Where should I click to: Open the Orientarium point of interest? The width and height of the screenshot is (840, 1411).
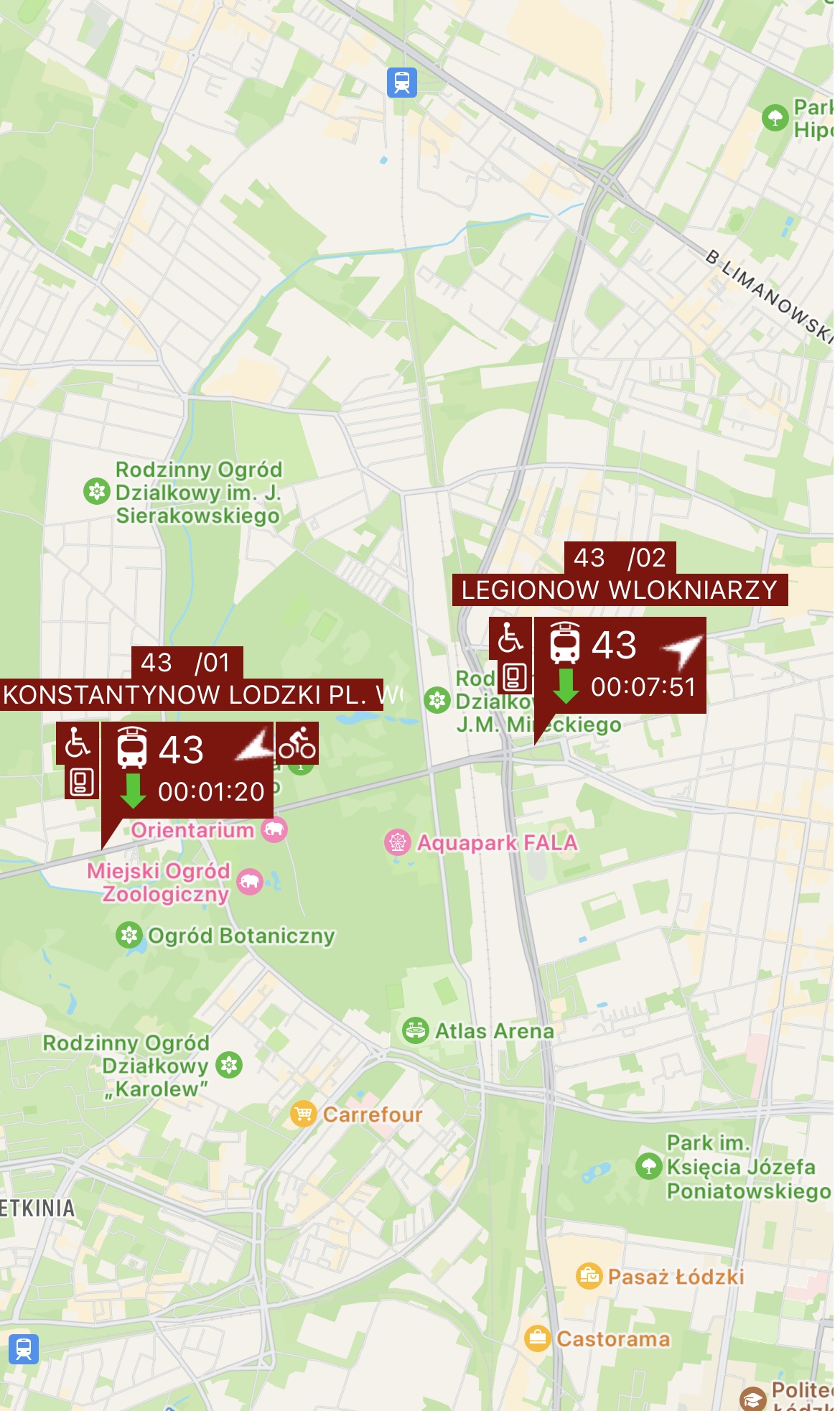274,830
